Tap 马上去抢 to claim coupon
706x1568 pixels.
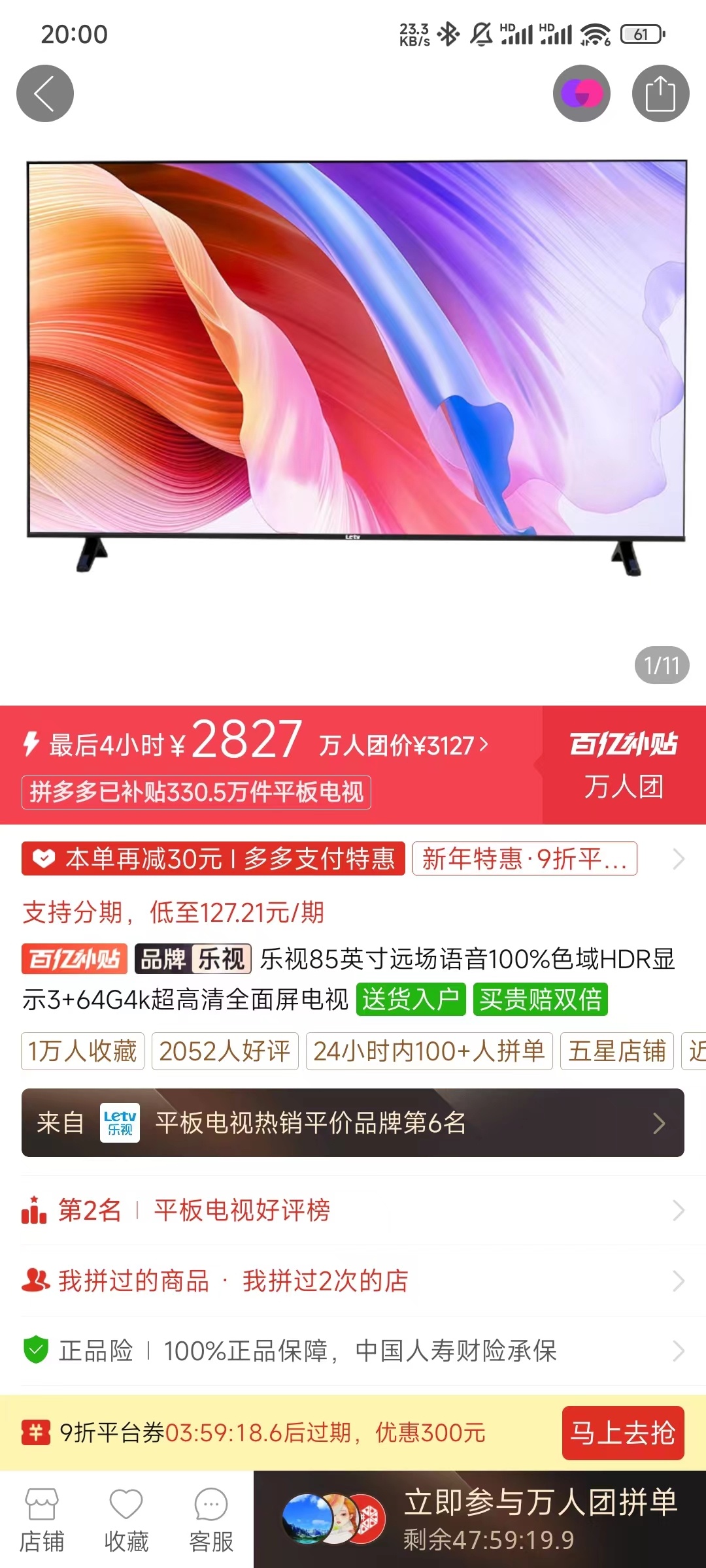click(622, 1433)
